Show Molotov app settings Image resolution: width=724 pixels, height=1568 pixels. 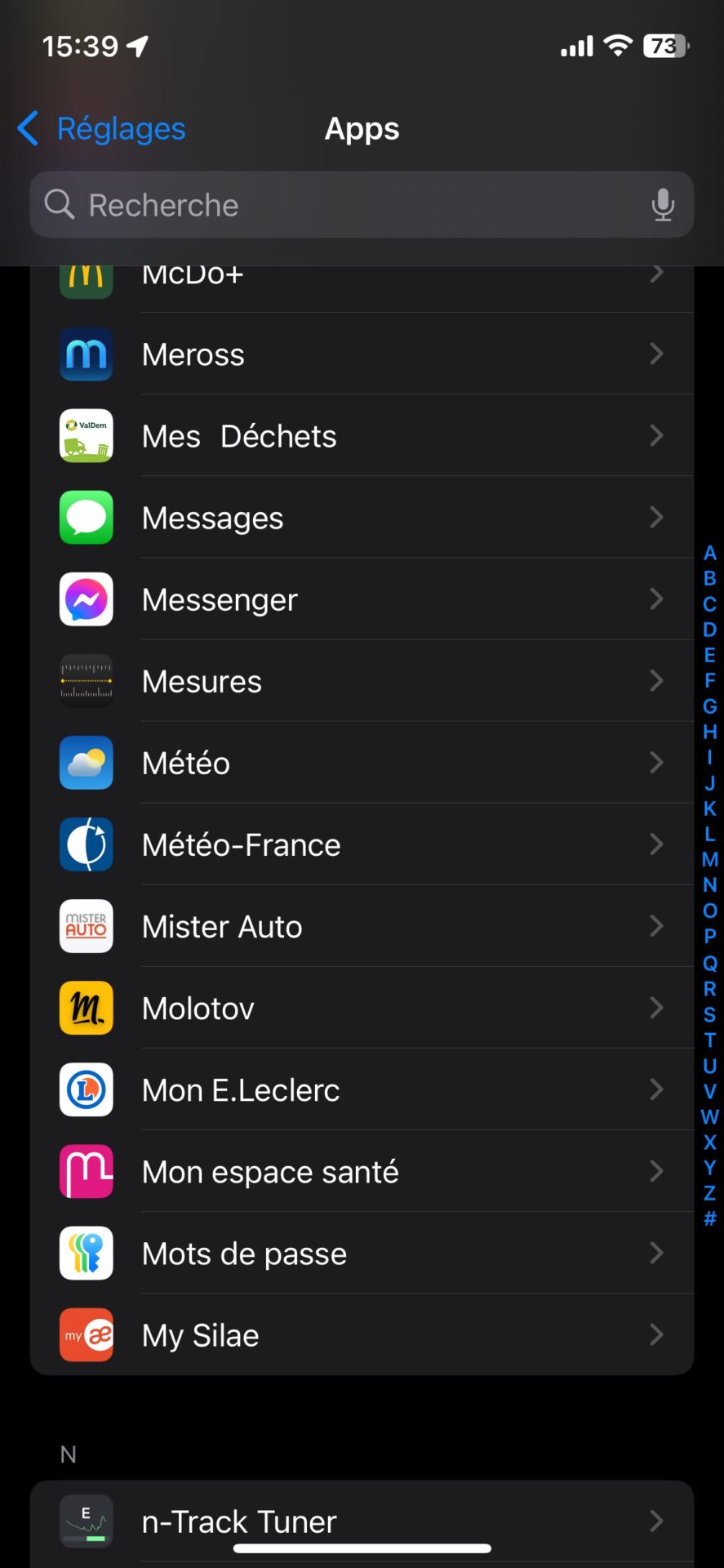coord(362,1008)
